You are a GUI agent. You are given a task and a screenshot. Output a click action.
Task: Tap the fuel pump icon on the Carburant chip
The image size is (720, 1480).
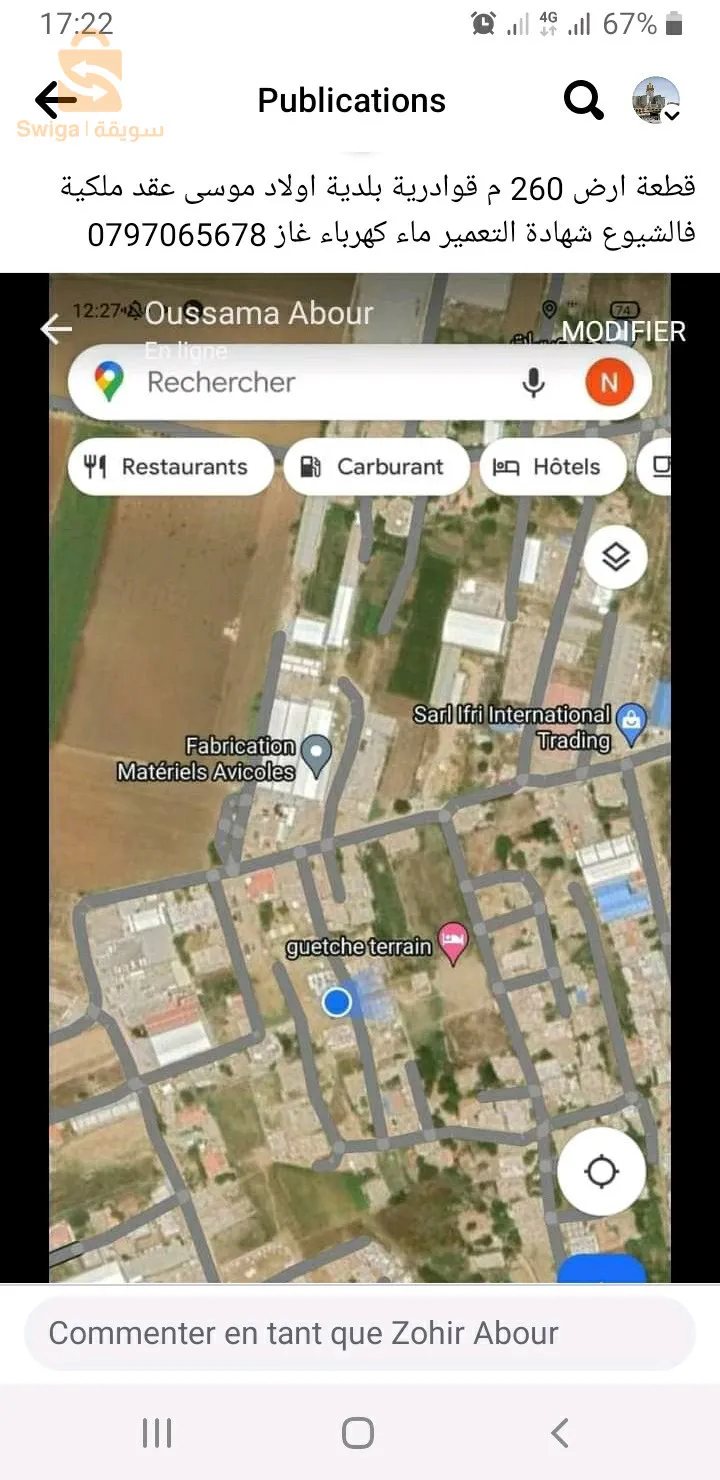pos(310,466)
